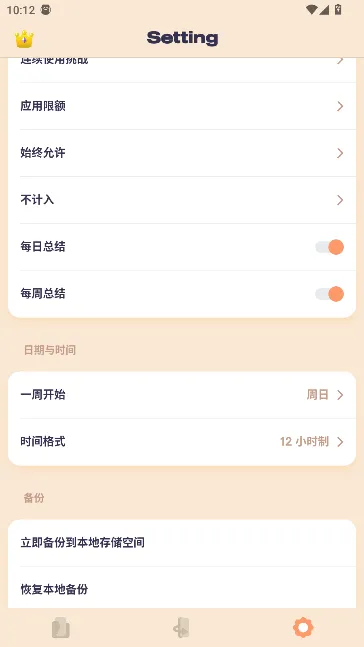The width and height of the screenshot is (364, 647).
Task: Select 立即备份到本地存储空间
Action: pyautogui.click(x=182, y=543)
